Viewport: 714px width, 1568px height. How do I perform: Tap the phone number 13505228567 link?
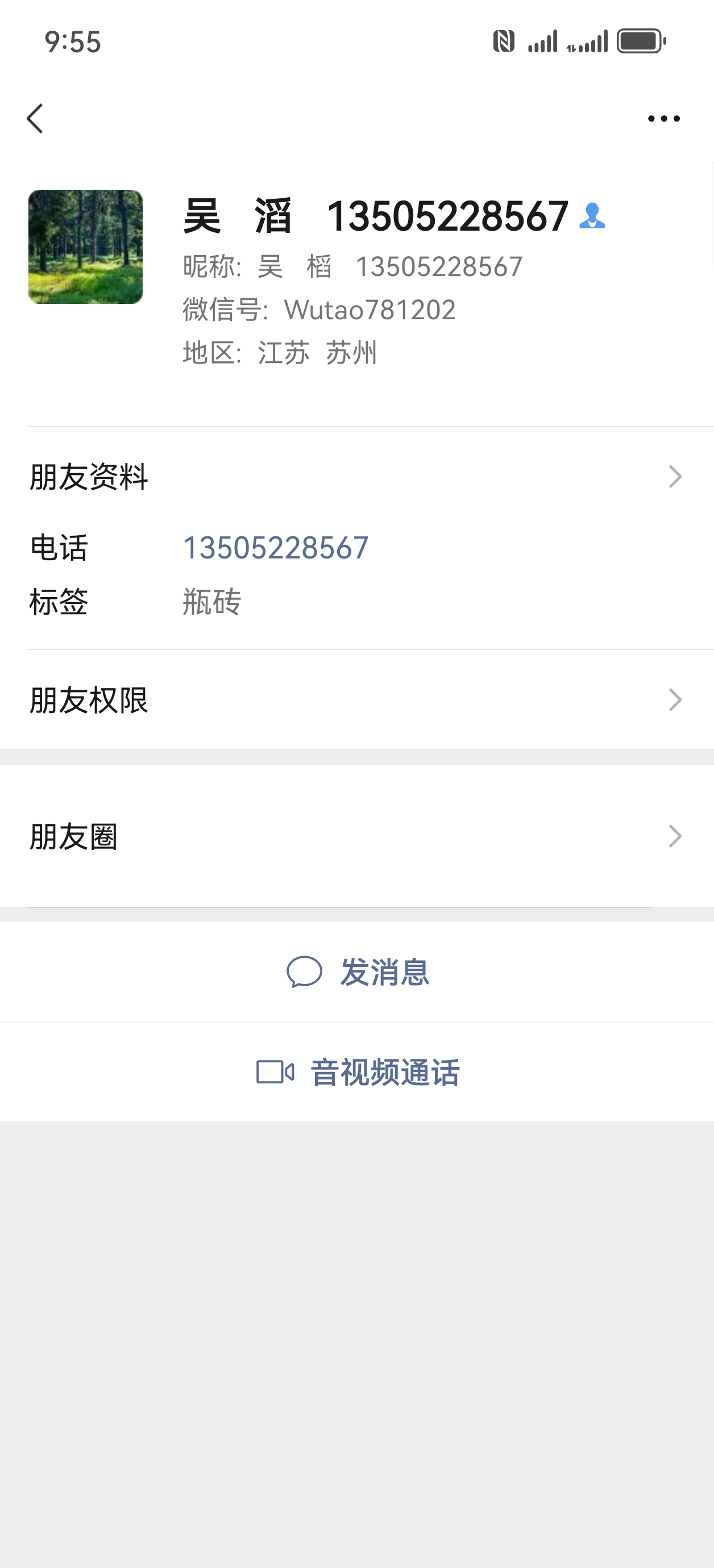(275, 547)
